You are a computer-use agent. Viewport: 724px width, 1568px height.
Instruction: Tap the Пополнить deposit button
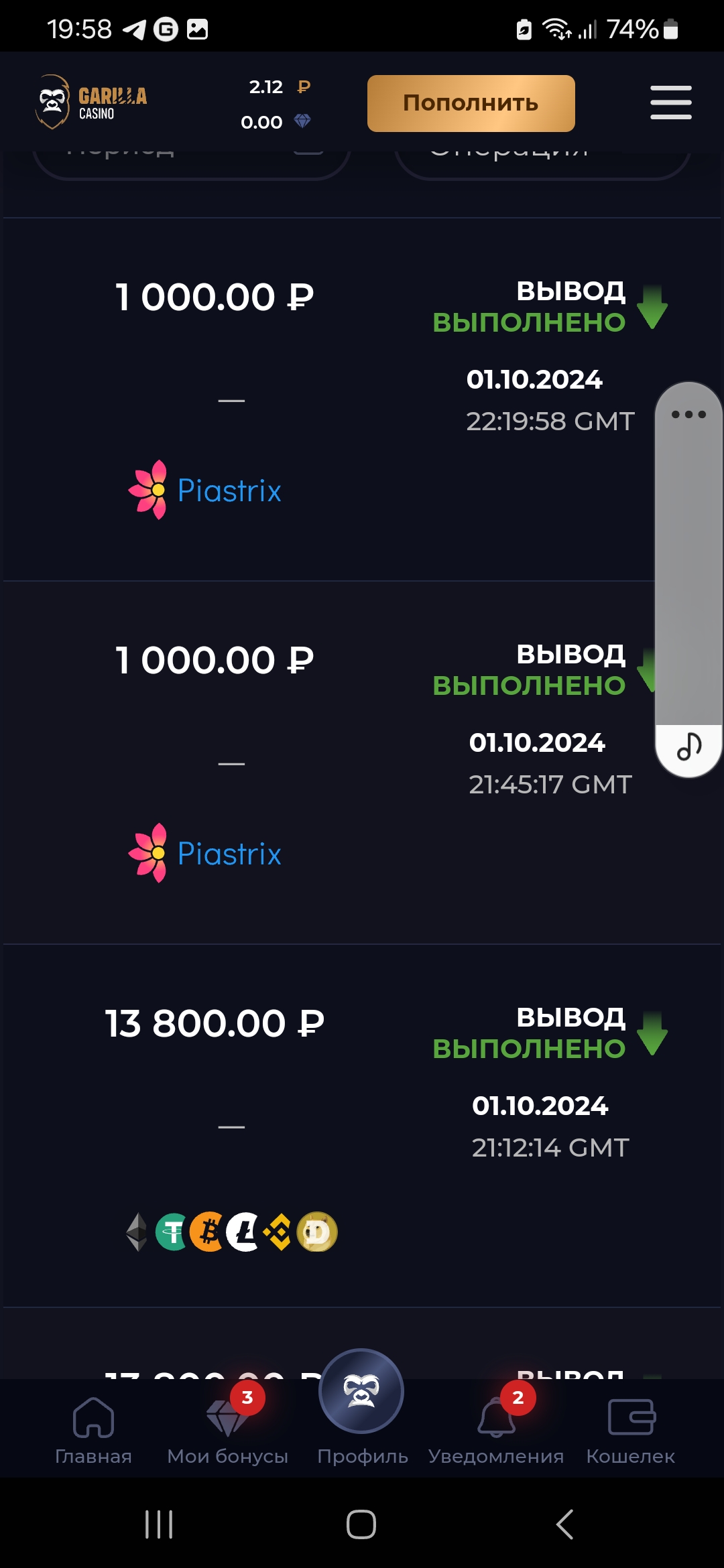pos(471,103)
